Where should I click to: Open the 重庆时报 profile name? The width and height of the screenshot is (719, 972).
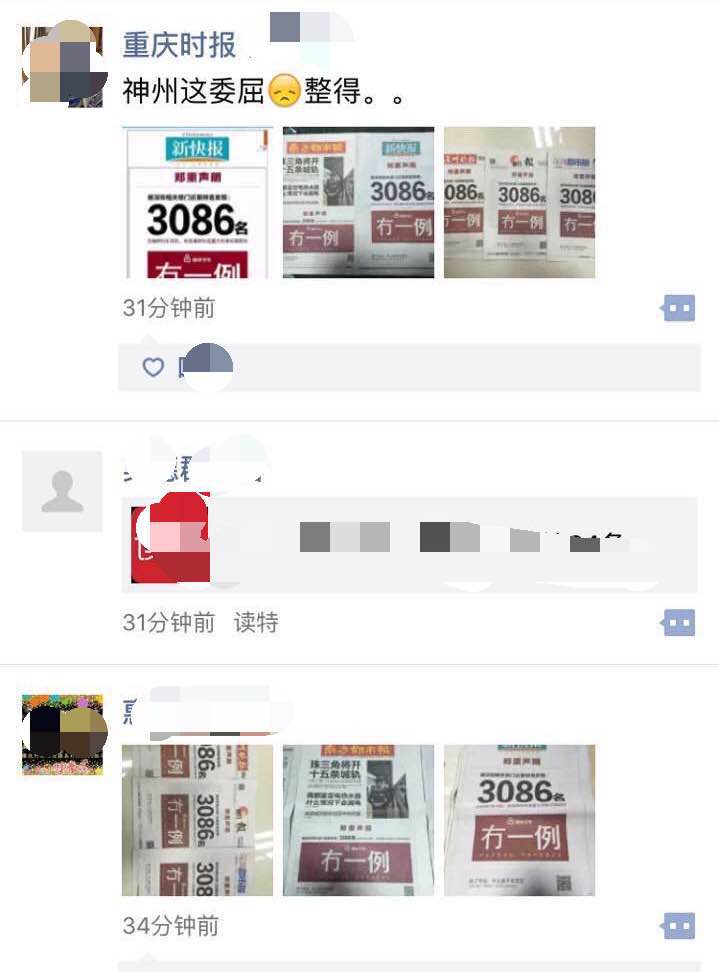click(x=179, y=45)
